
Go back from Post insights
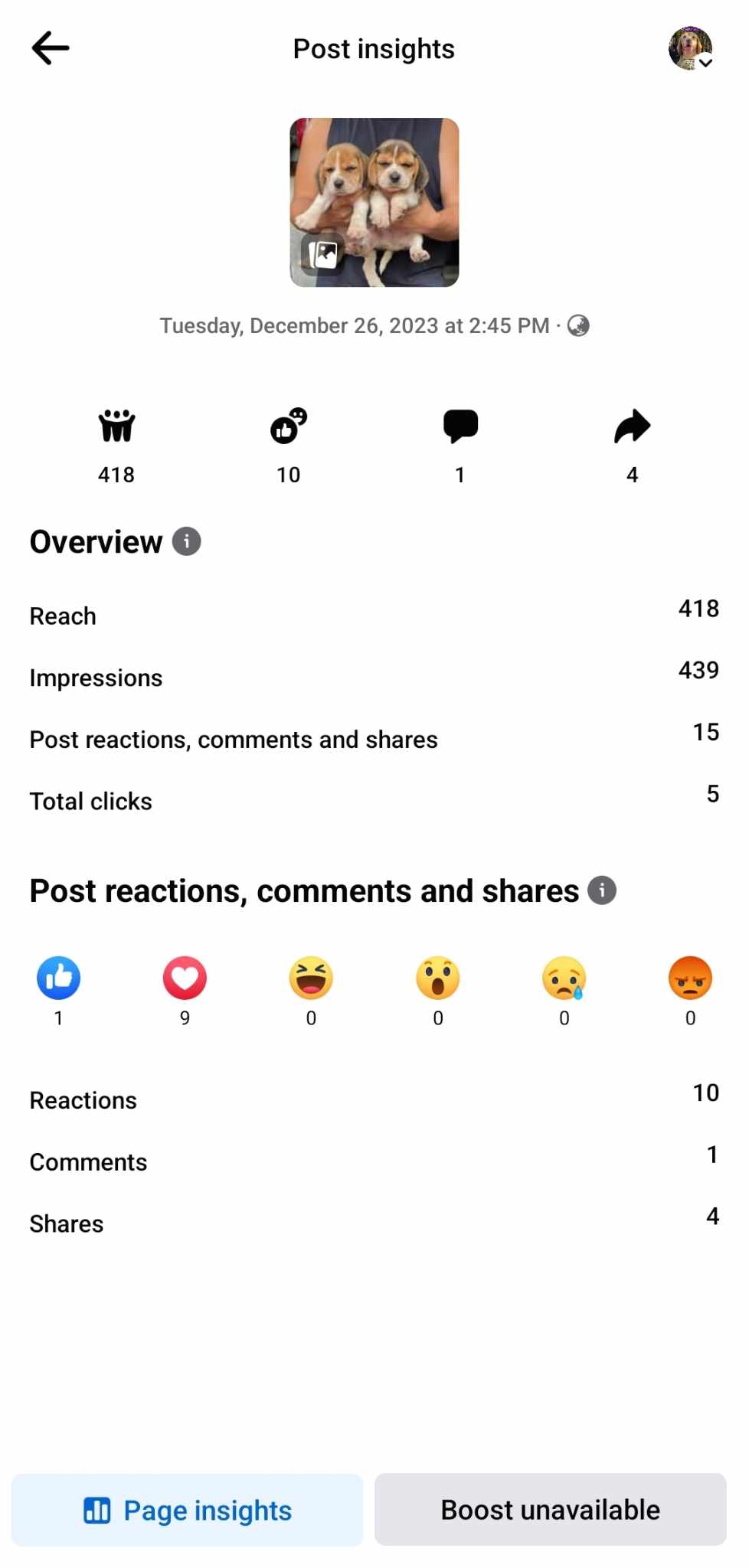click(x=51, y=48)
